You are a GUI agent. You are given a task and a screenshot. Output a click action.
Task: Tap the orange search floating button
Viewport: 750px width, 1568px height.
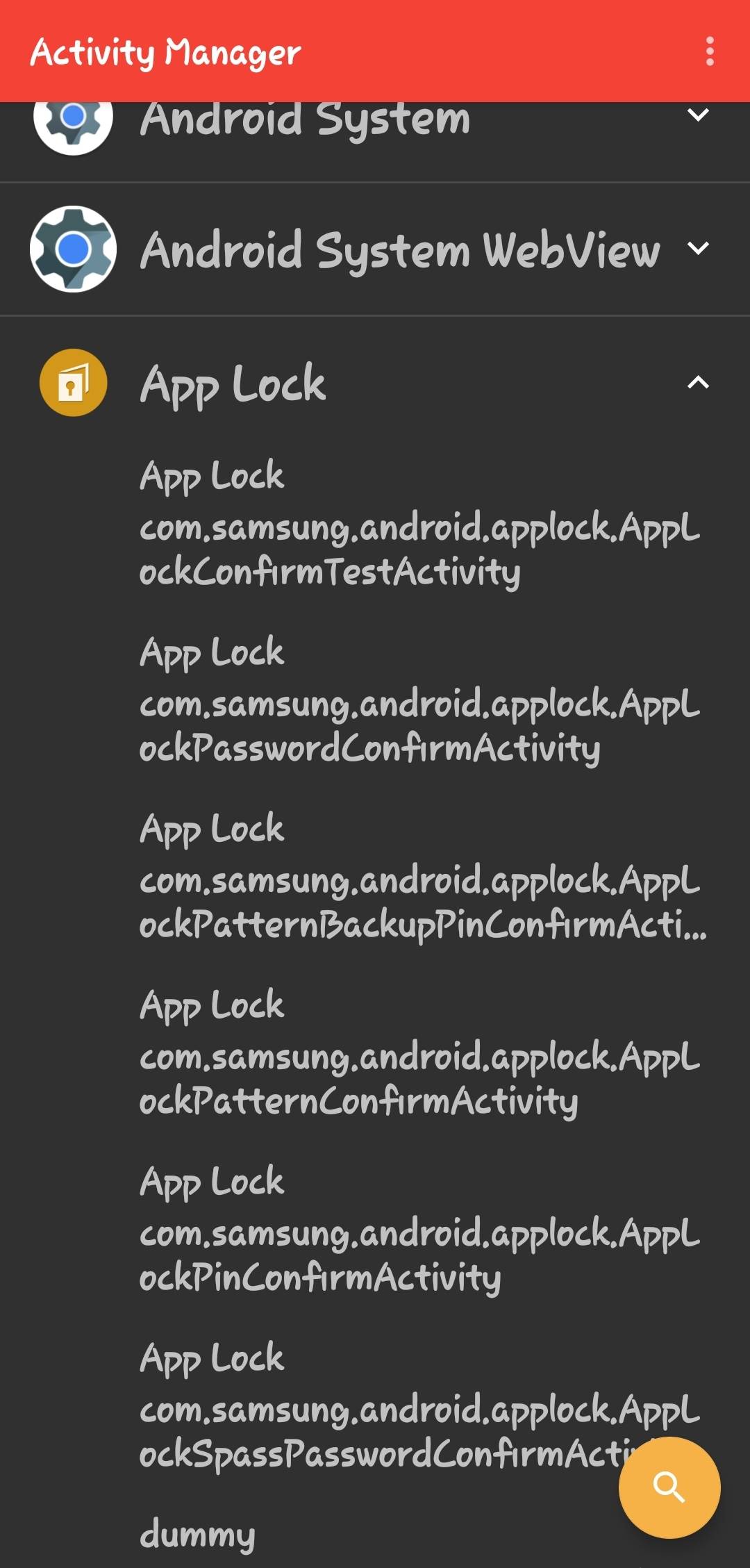(669, 1487)
